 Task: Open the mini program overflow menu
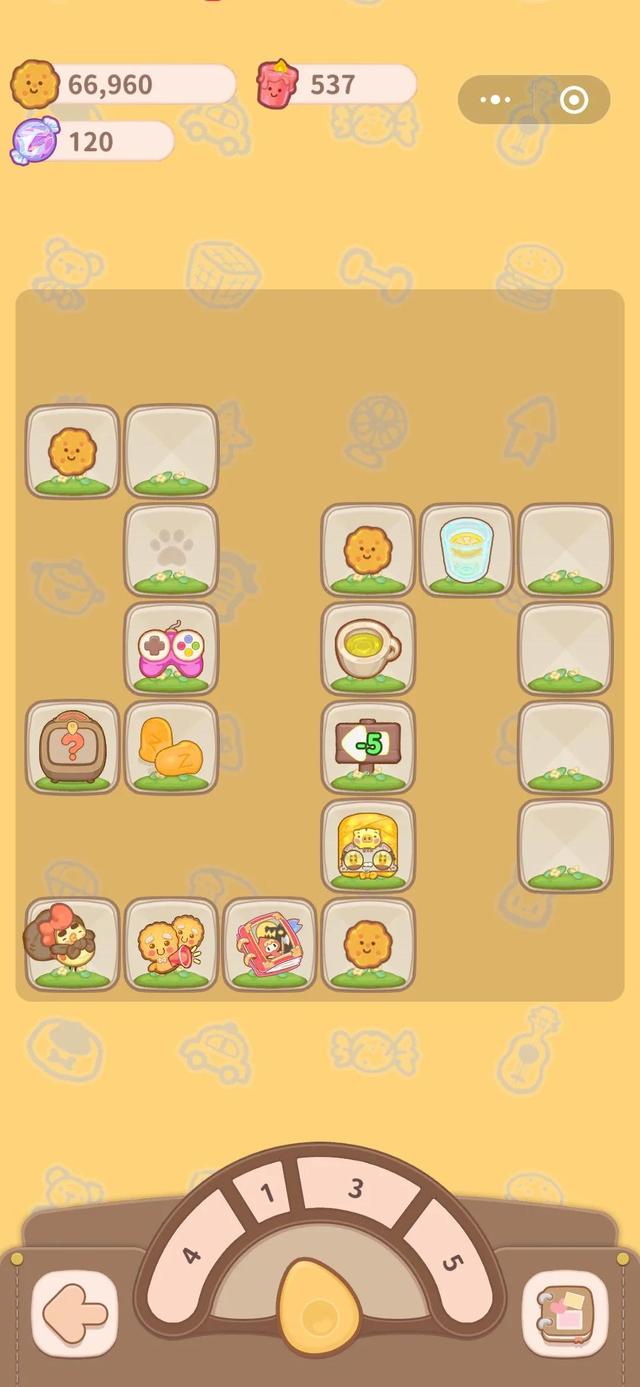(x=496, y=100)
